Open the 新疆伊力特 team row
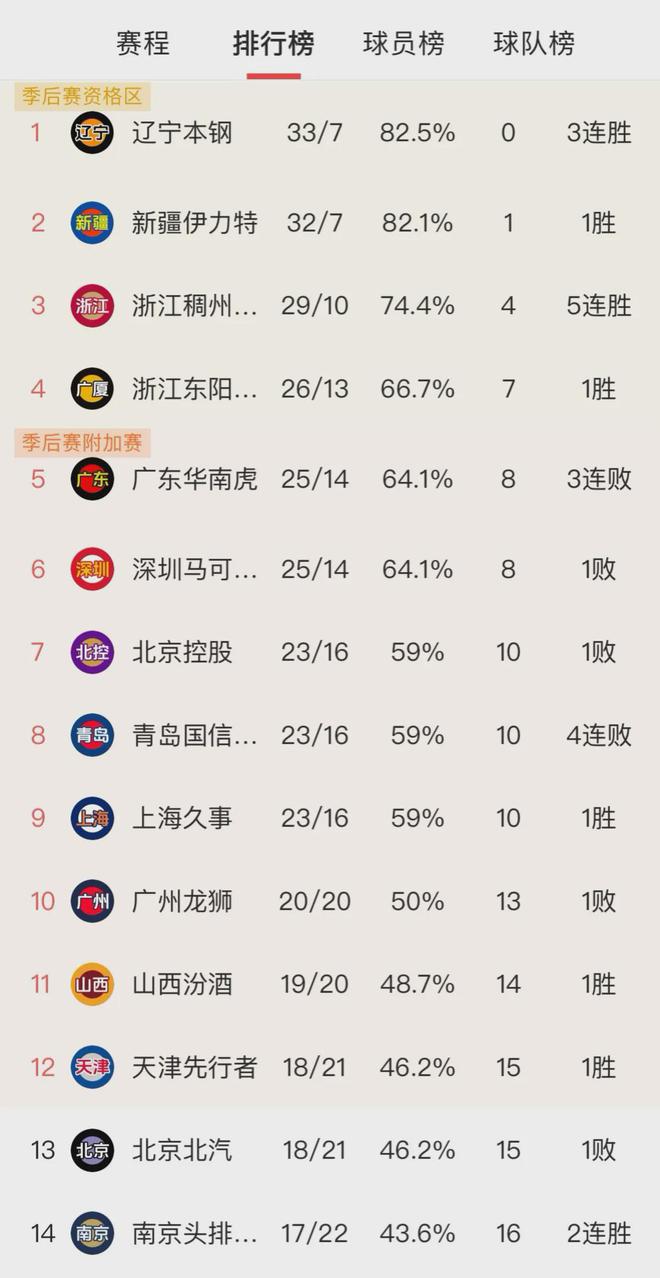The width and height of the screenshot is (660, 1278). pos(330,222)
